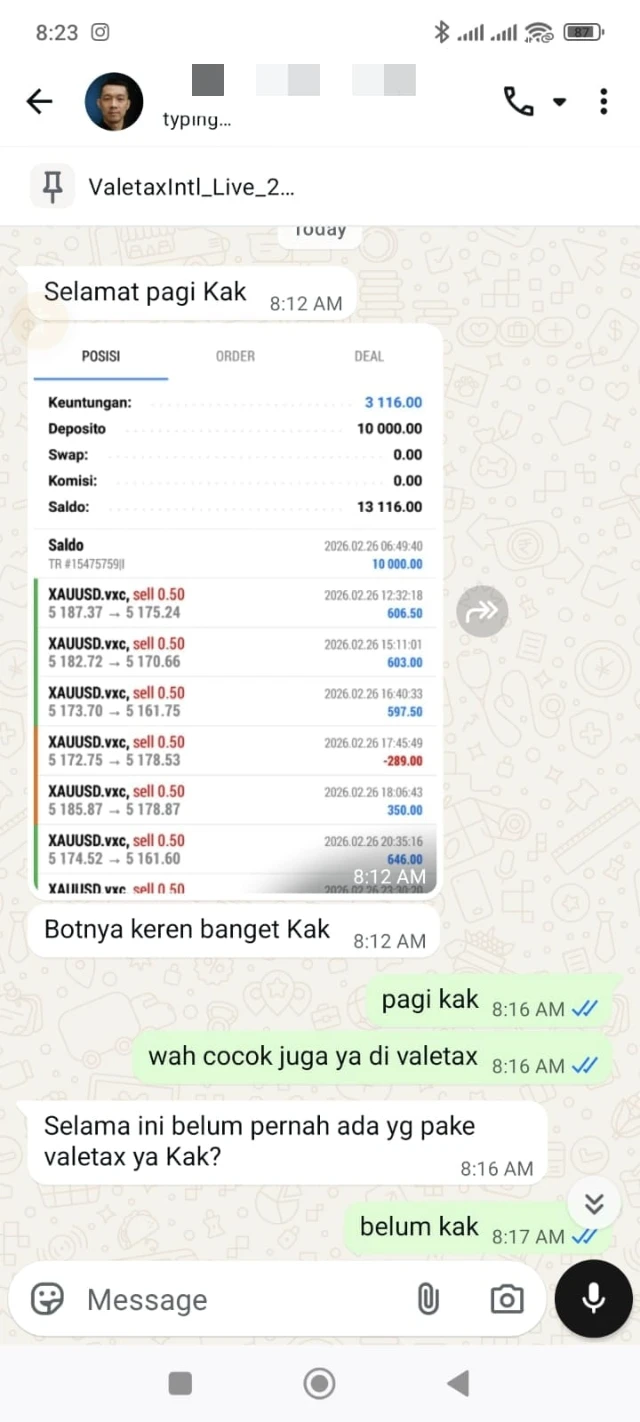Tap the system home button
Screen dimensions: 640x1422
[x=319, y=1383]
